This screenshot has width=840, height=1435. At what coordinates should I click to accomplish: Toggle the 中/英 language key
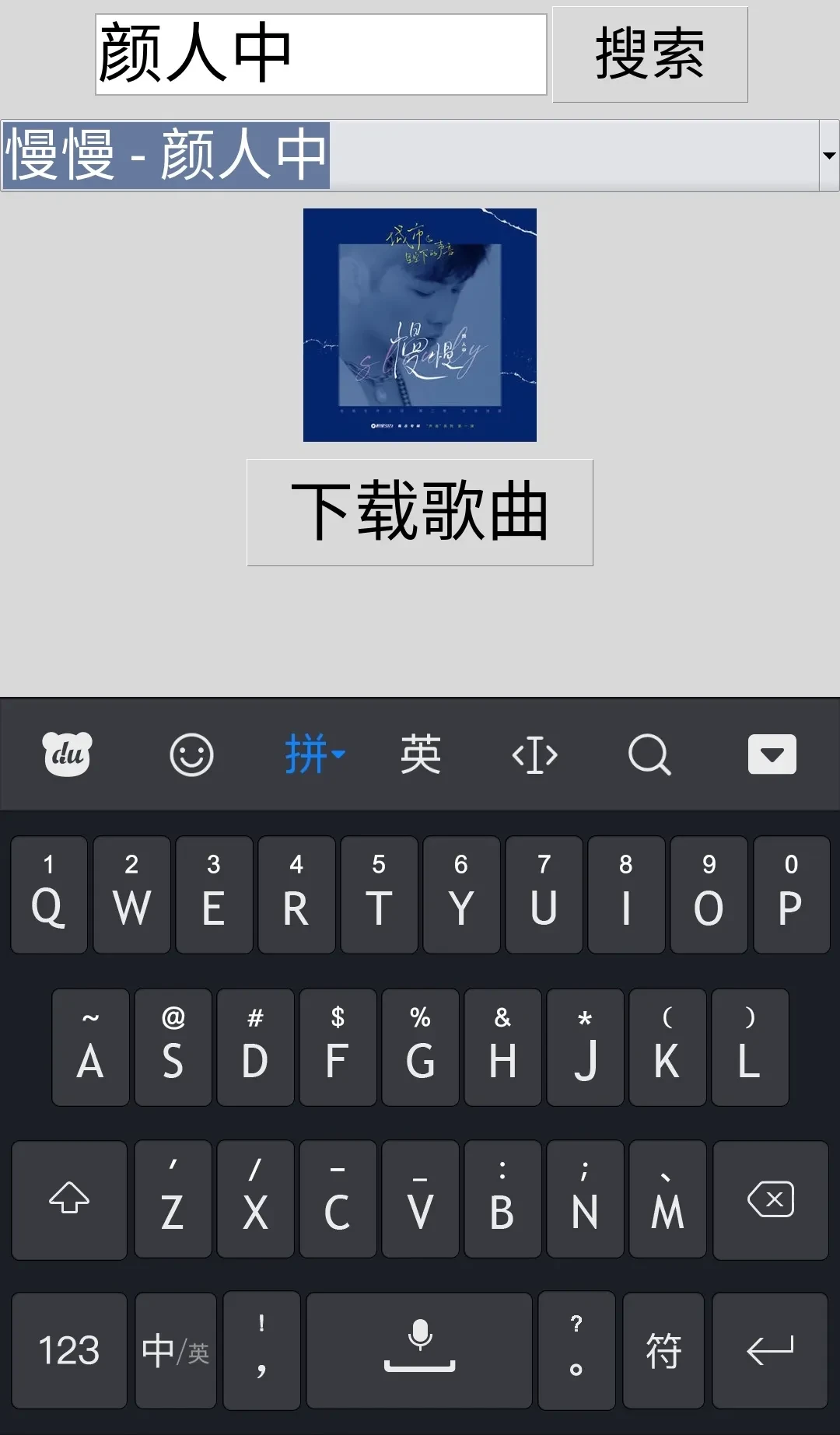[x=176, y=1350]
